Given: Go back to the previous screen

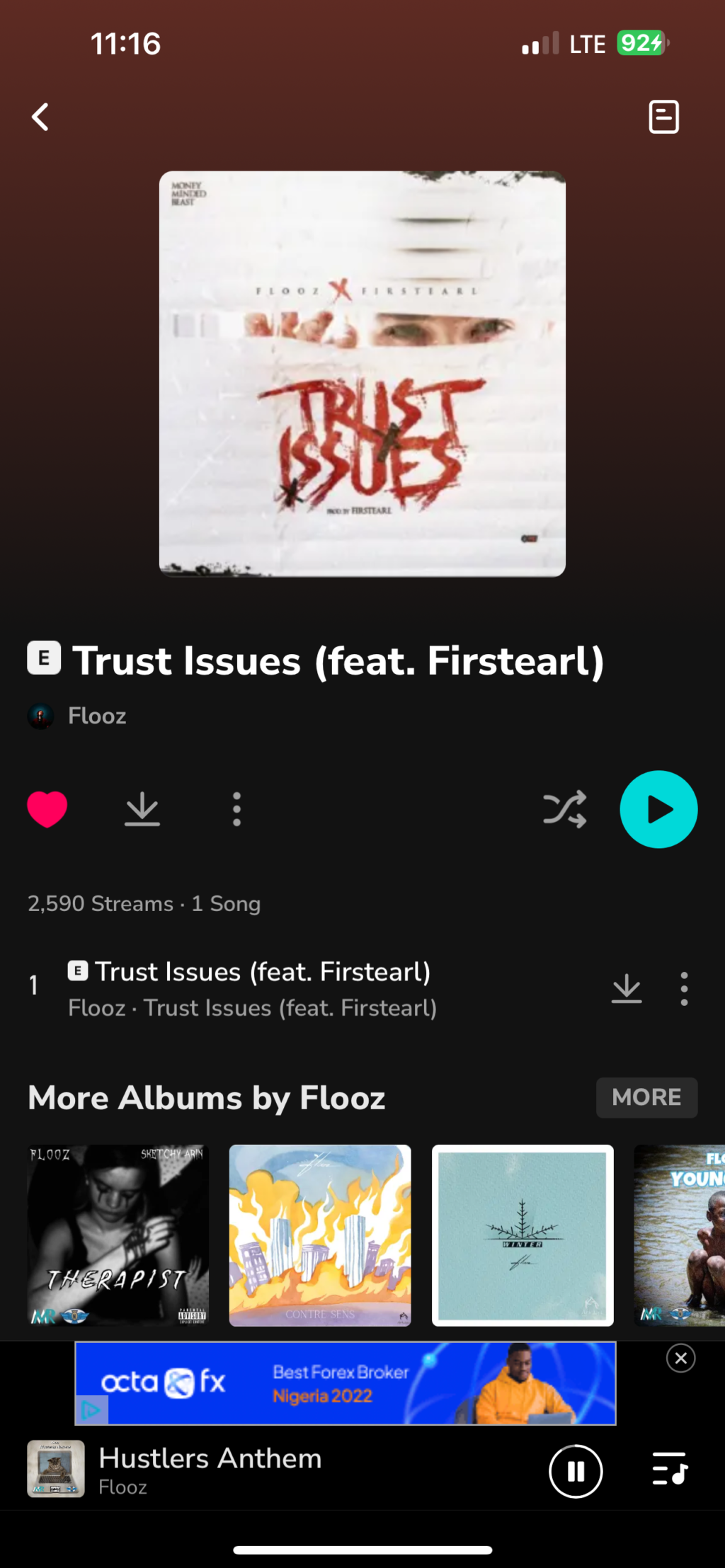Looking at the screenshot, I should click(40, 117).
